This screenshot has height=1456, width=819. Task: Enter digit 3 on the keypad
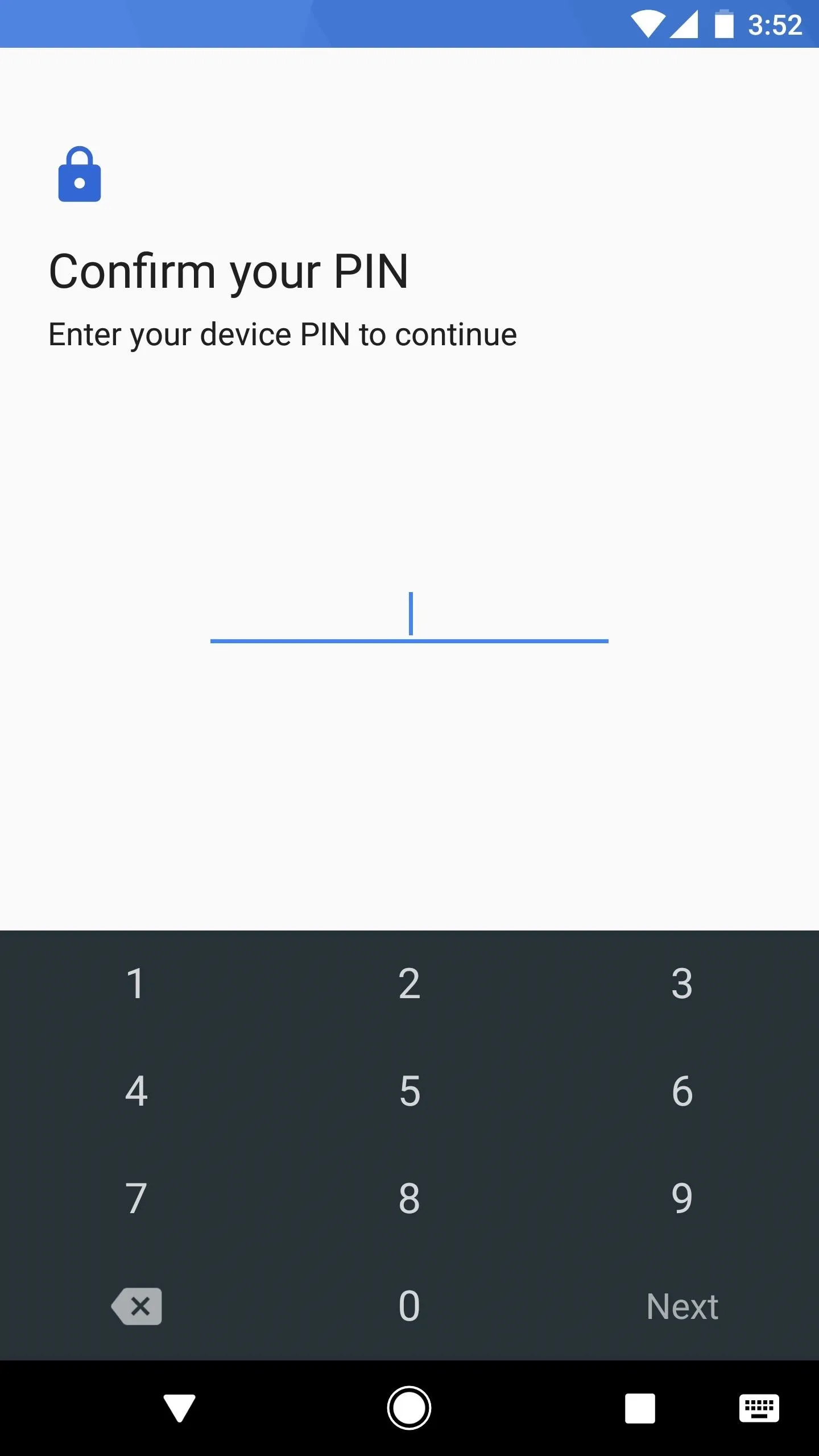point(682,984)
